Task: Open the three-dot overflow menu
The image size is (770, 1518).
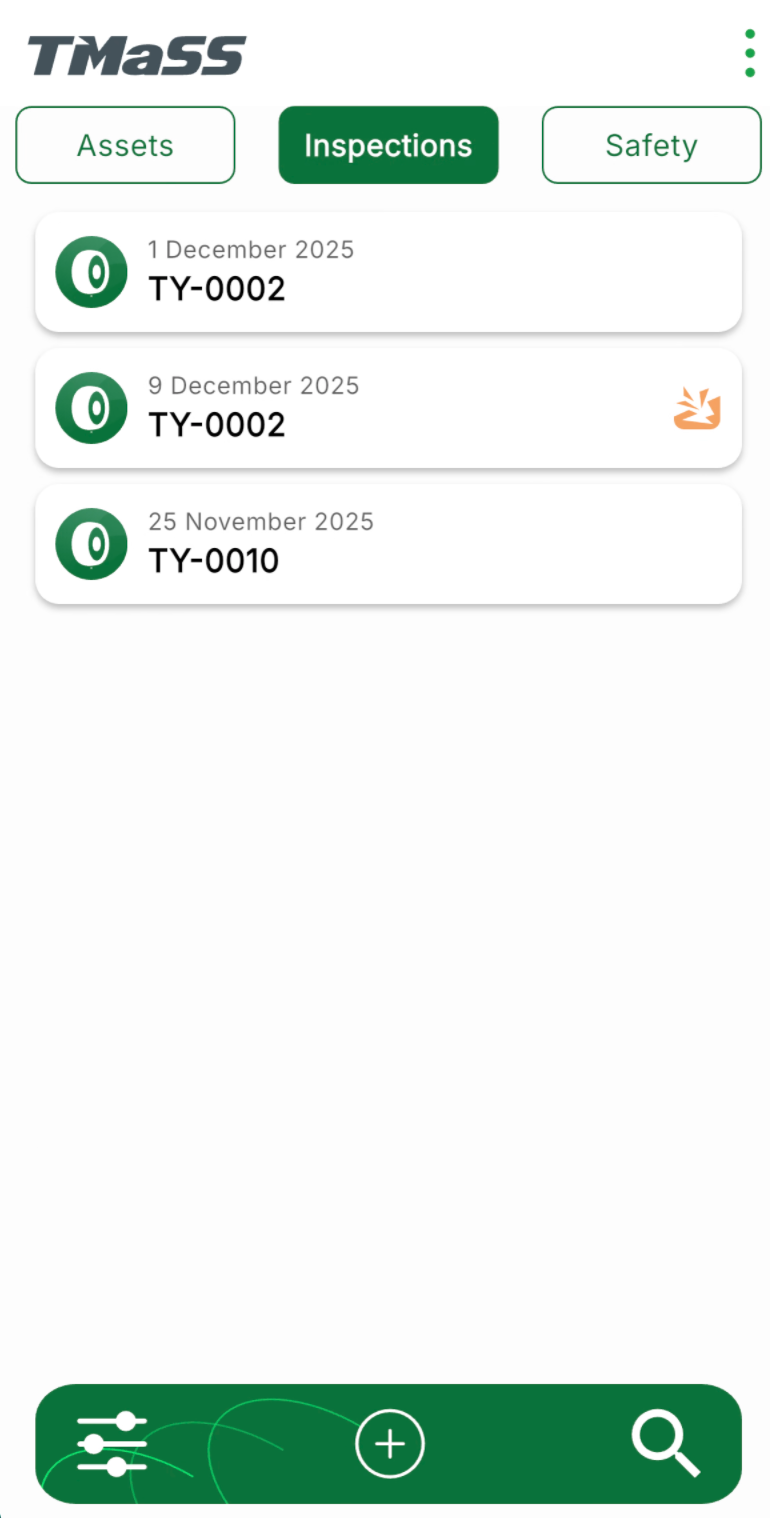Action: pos(749,53)
